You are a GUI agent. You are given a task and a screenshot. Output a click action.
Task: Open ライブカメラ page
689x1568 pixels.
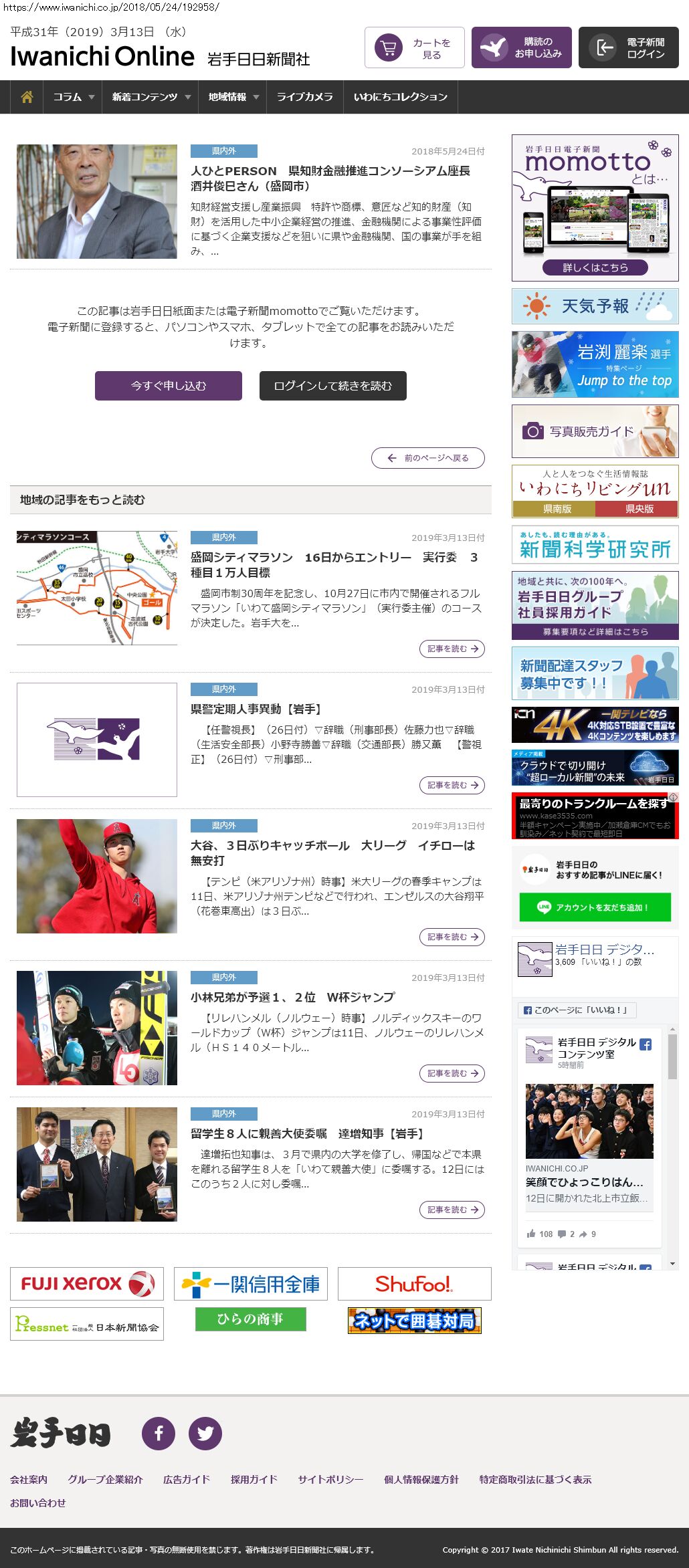[x=304, y=97]
